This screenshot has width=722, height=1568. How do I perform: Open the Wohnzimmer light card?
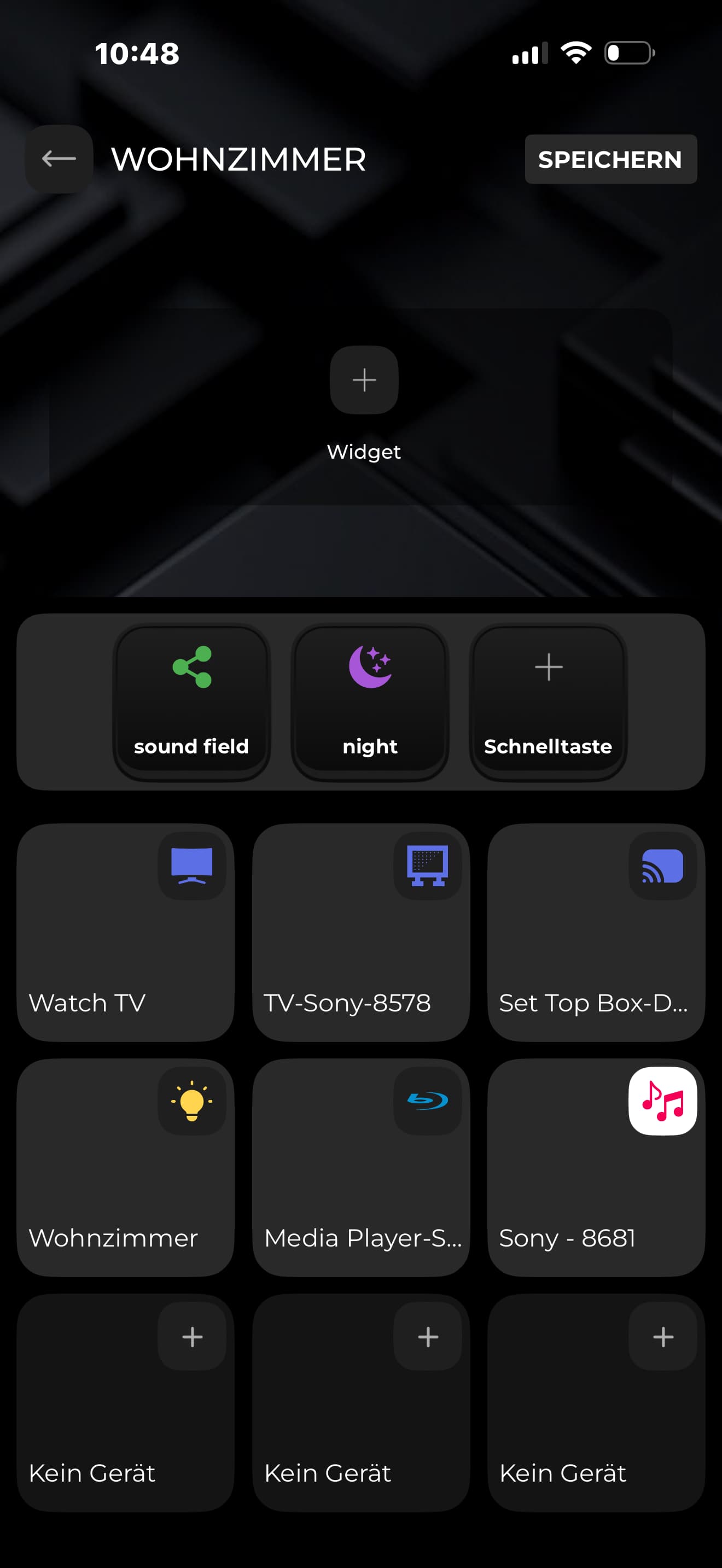[x=125, y=1167]
